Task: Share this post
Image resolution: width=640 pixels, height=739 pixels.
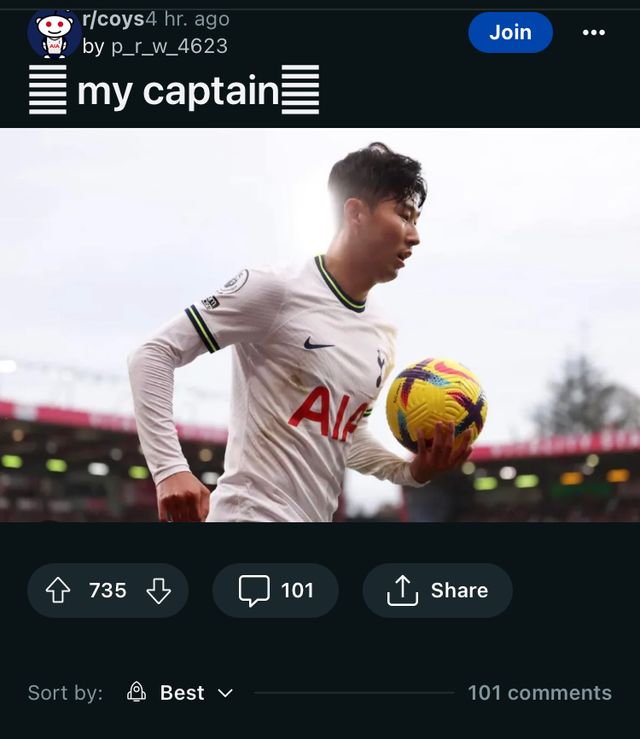Action: point(437,591)
